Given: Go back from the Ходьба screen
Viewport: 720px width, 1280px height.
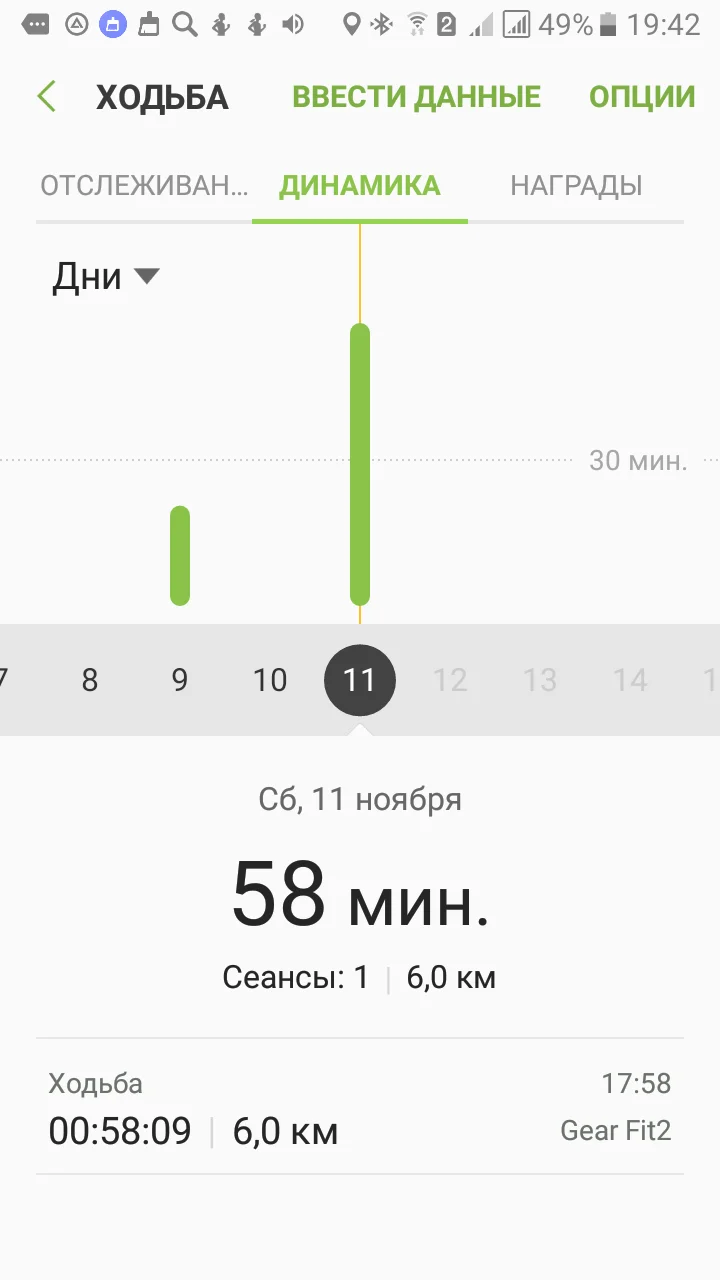Looking at the screenshot, I should 47,97.
